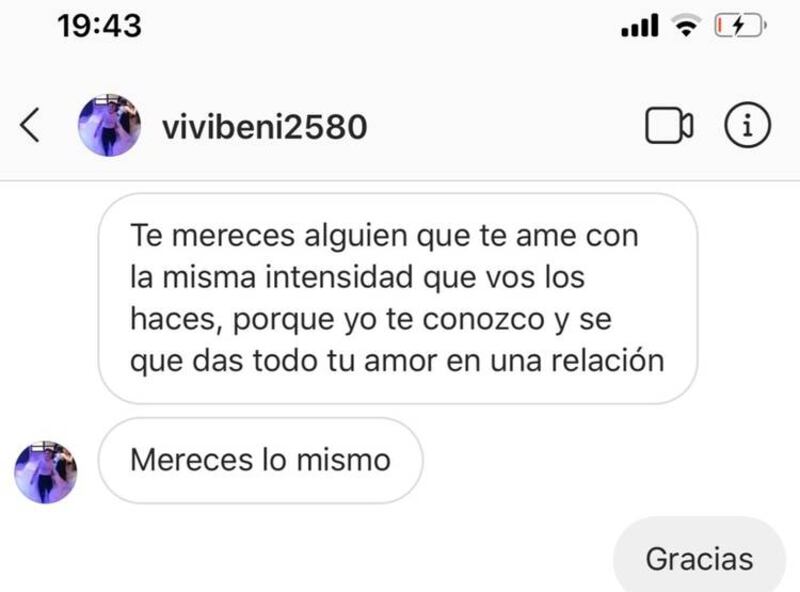Image resolution: width=800 pixels, height=592 pixels.
Task: Open conversation info details
Action: [x=746, y=126]
